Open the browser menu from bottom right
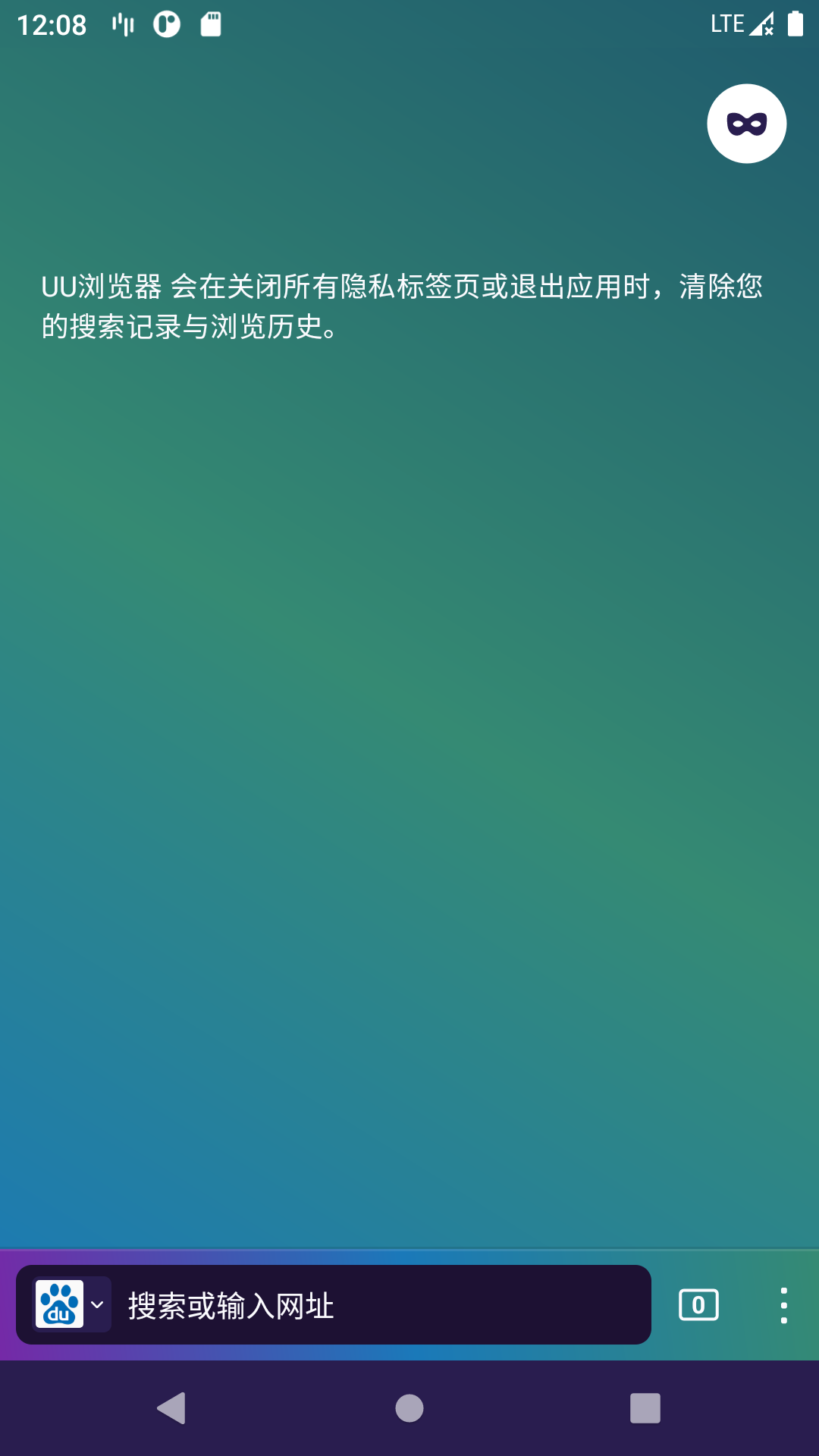The height and width of the screenshot is (1456, 819). point(785,1306)
